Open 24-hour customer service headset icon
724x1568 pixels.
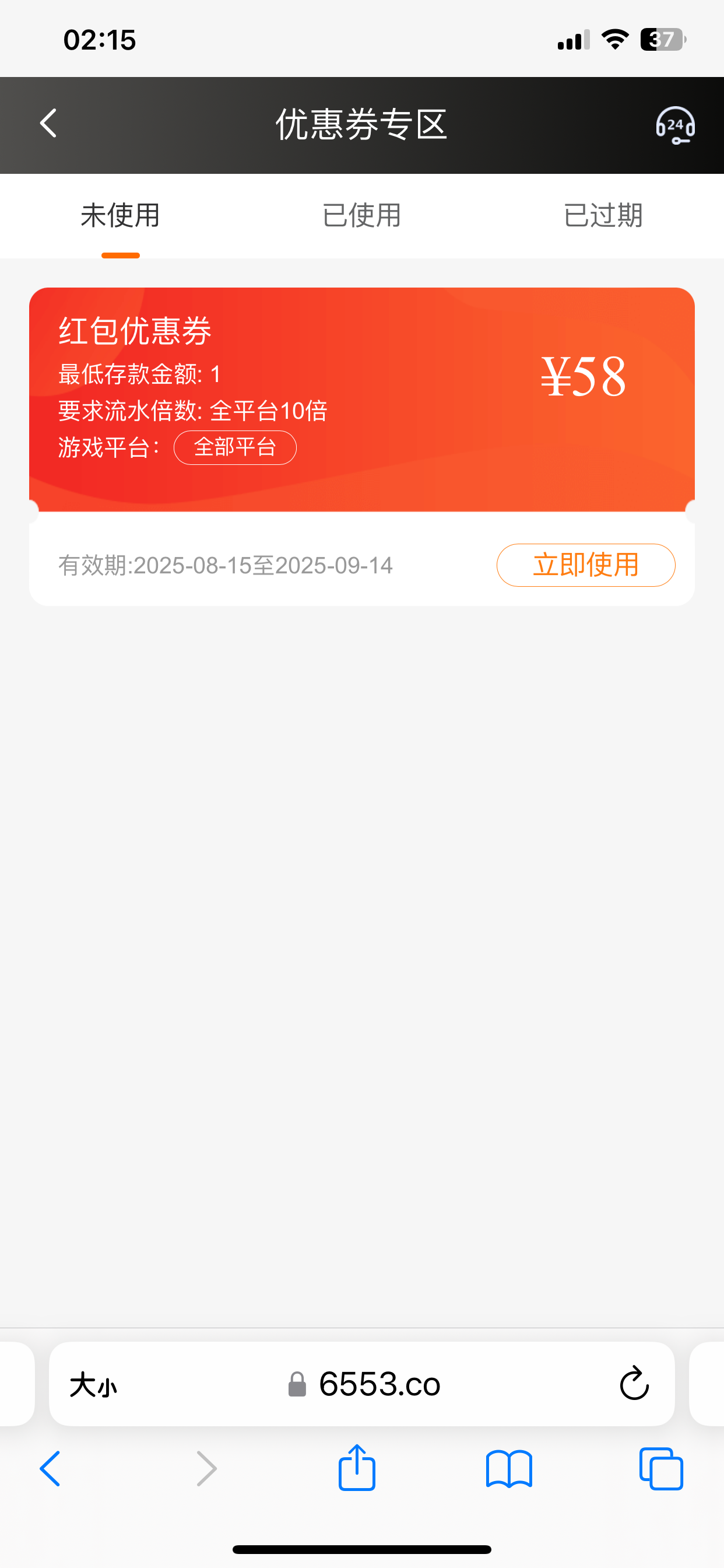pos(676,125)
